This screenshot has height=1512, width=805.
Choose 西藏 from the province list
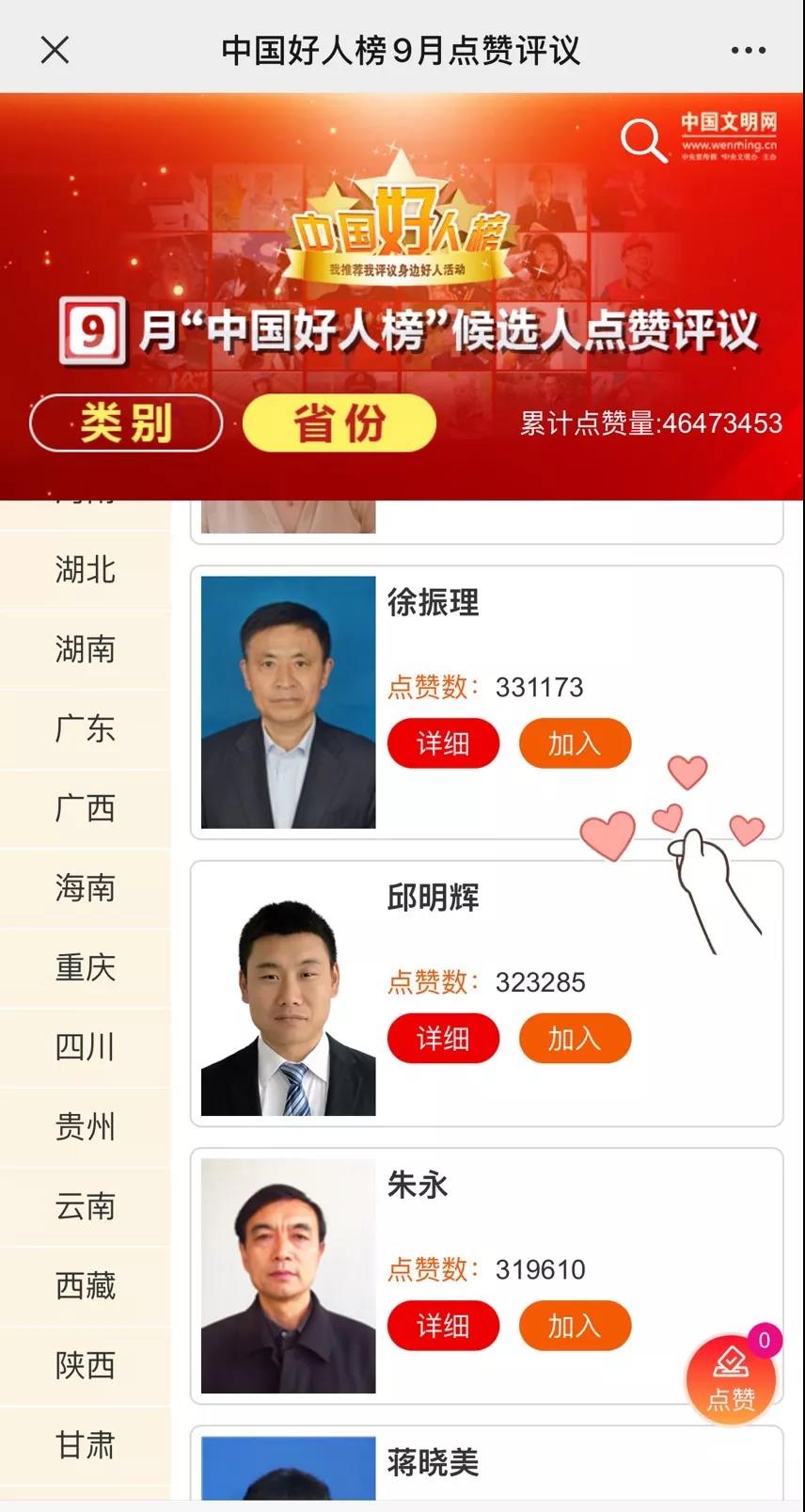point(85,1285)
